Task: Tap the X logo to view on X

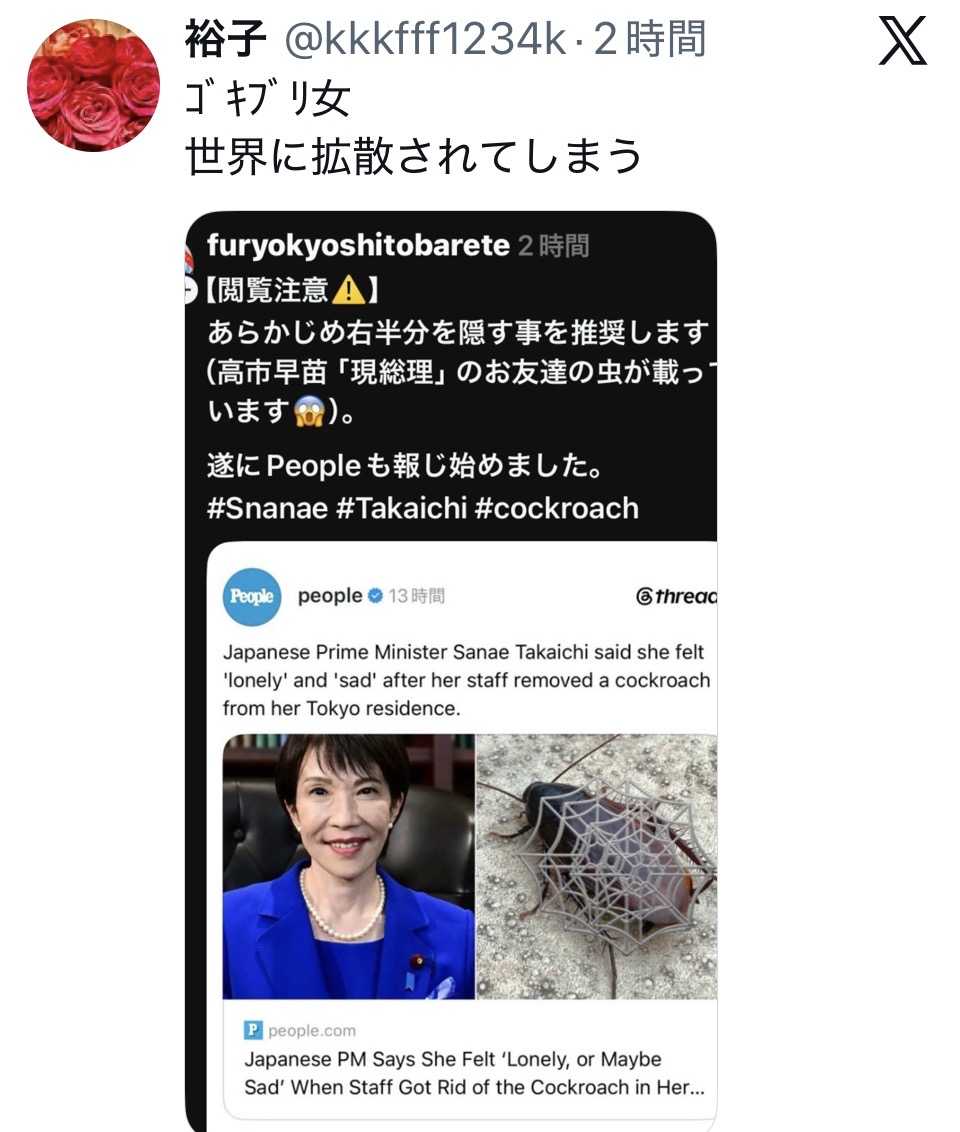Action: point(902,42)
